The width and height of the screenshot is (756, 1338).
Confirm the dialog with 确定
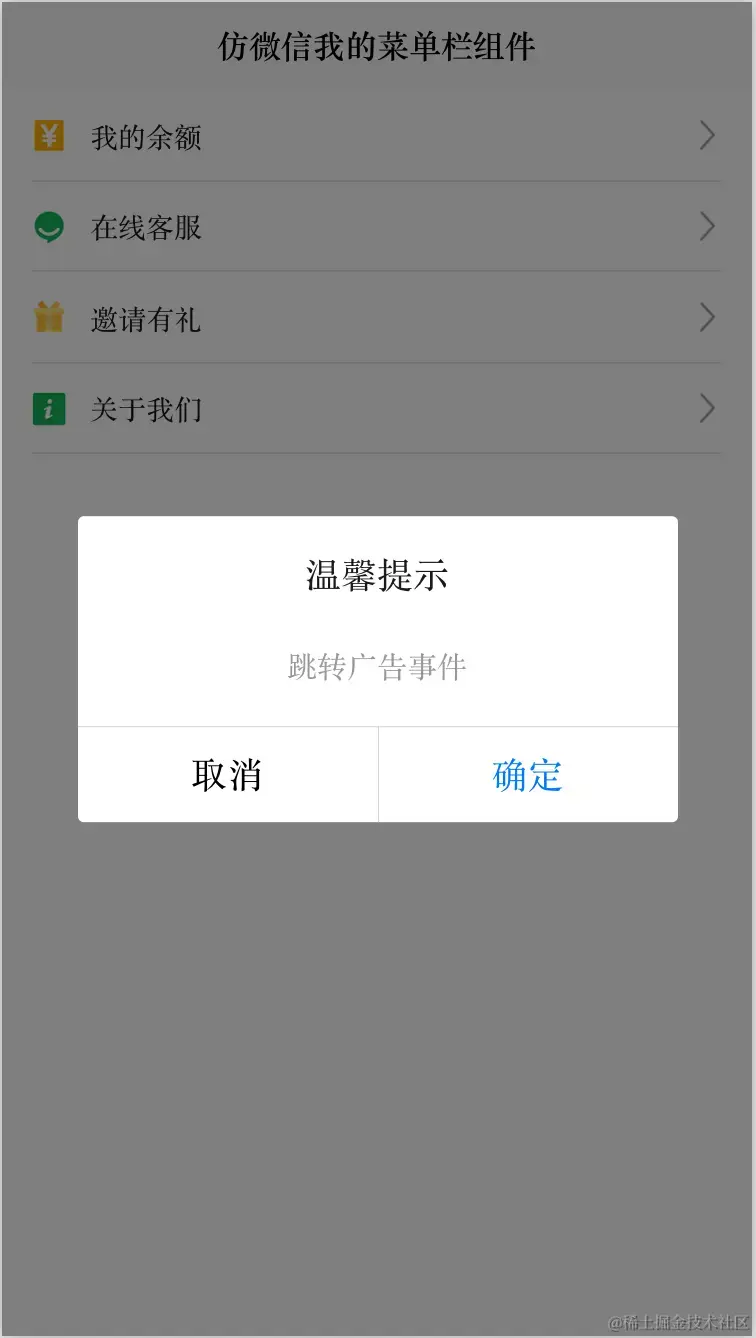pos(528,775)
